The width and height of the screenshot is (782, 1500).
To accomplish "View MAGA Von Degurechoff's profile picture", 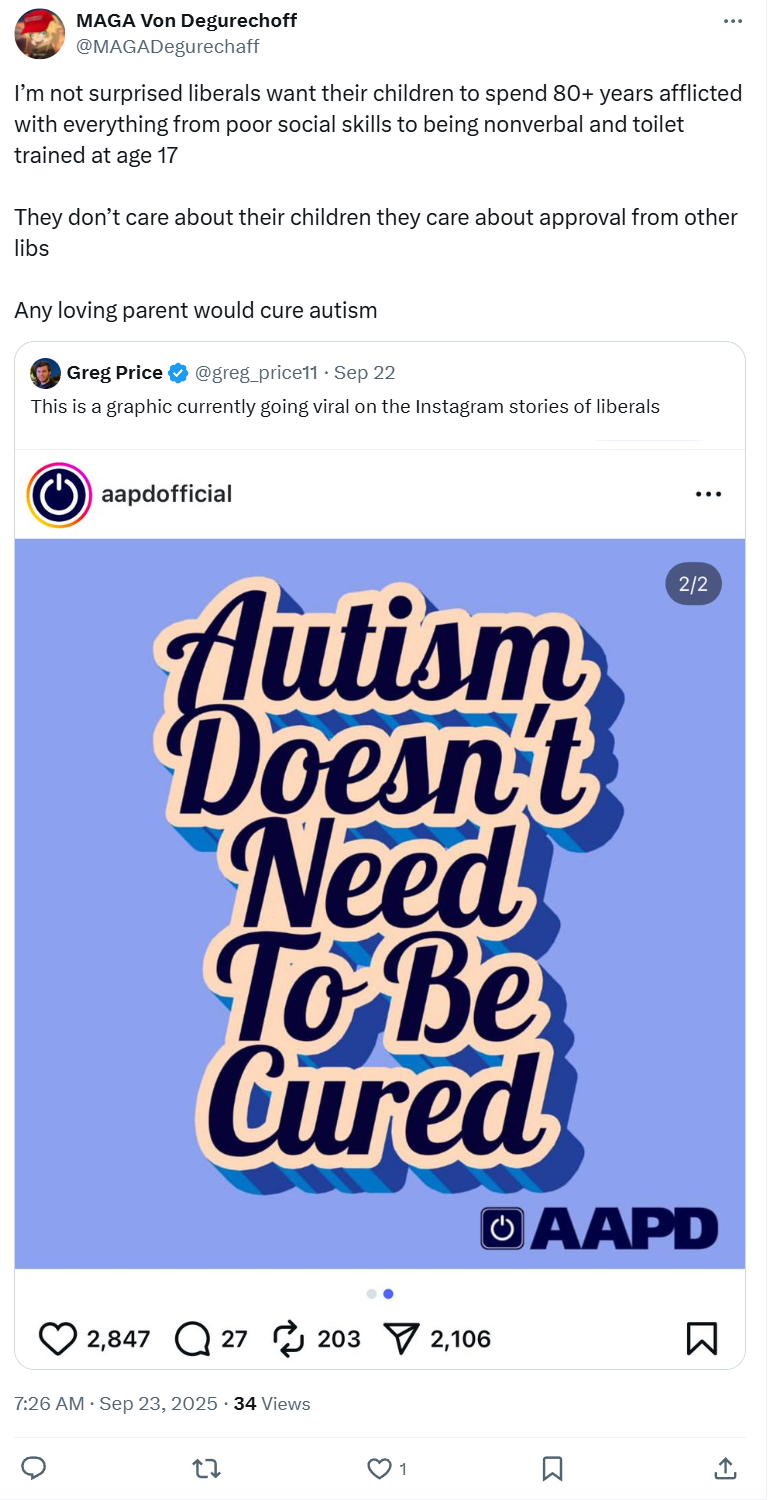I will click(x=40, y=33).
